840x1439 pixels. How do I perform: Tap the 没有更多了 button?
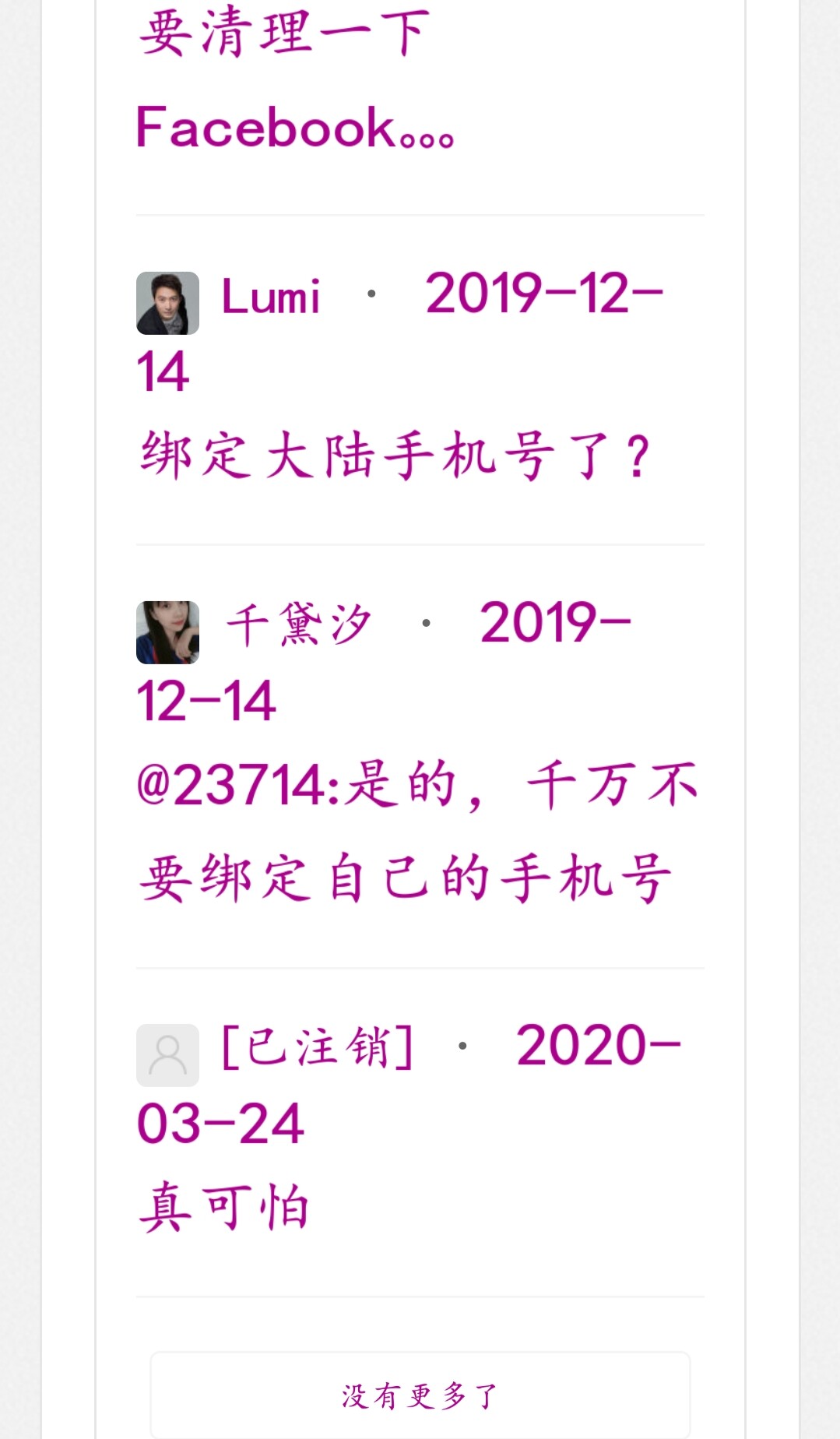pos(420,1396)
